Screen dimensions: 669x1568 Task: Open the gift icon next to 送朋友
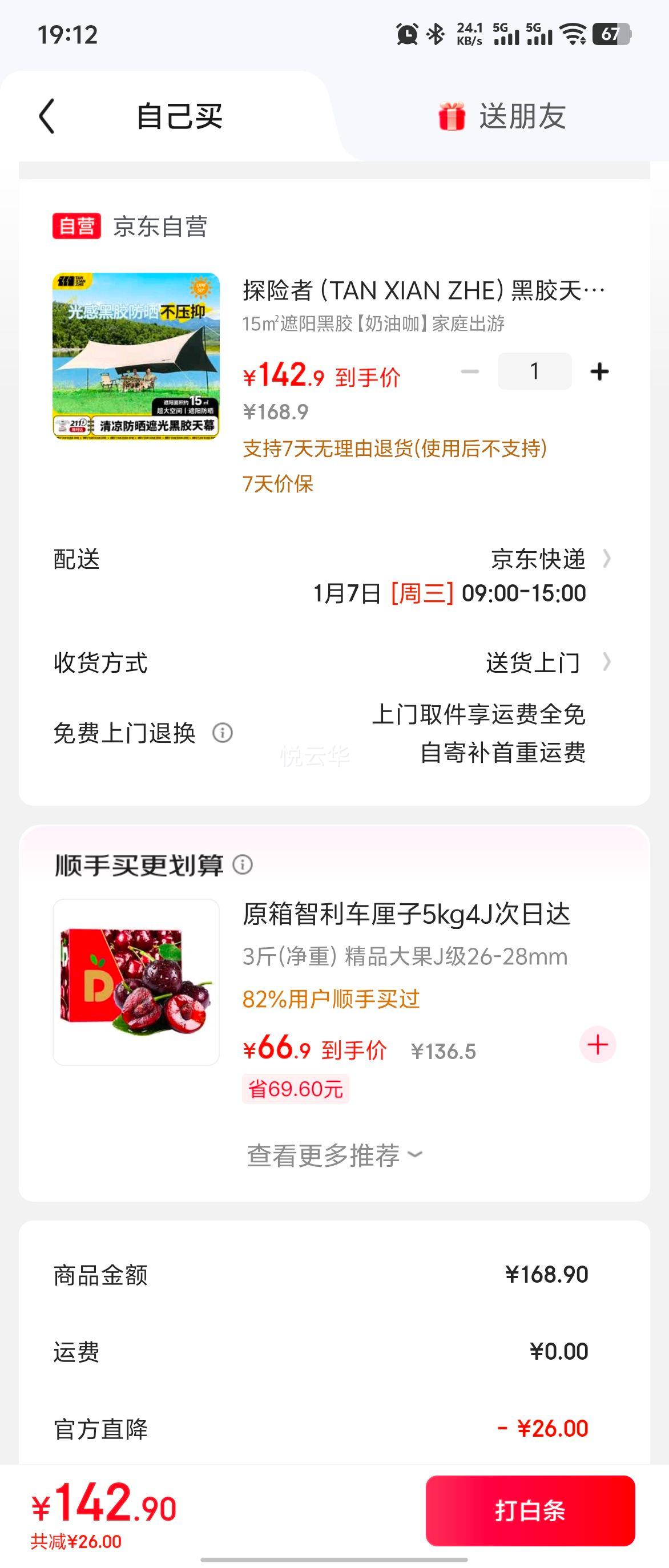coord(450,117)
